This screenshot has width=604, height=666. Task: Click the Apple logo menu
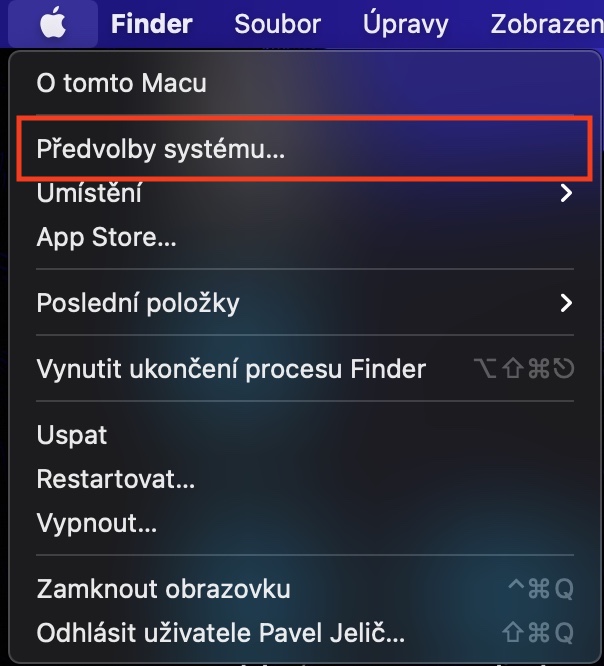[53, 23]
